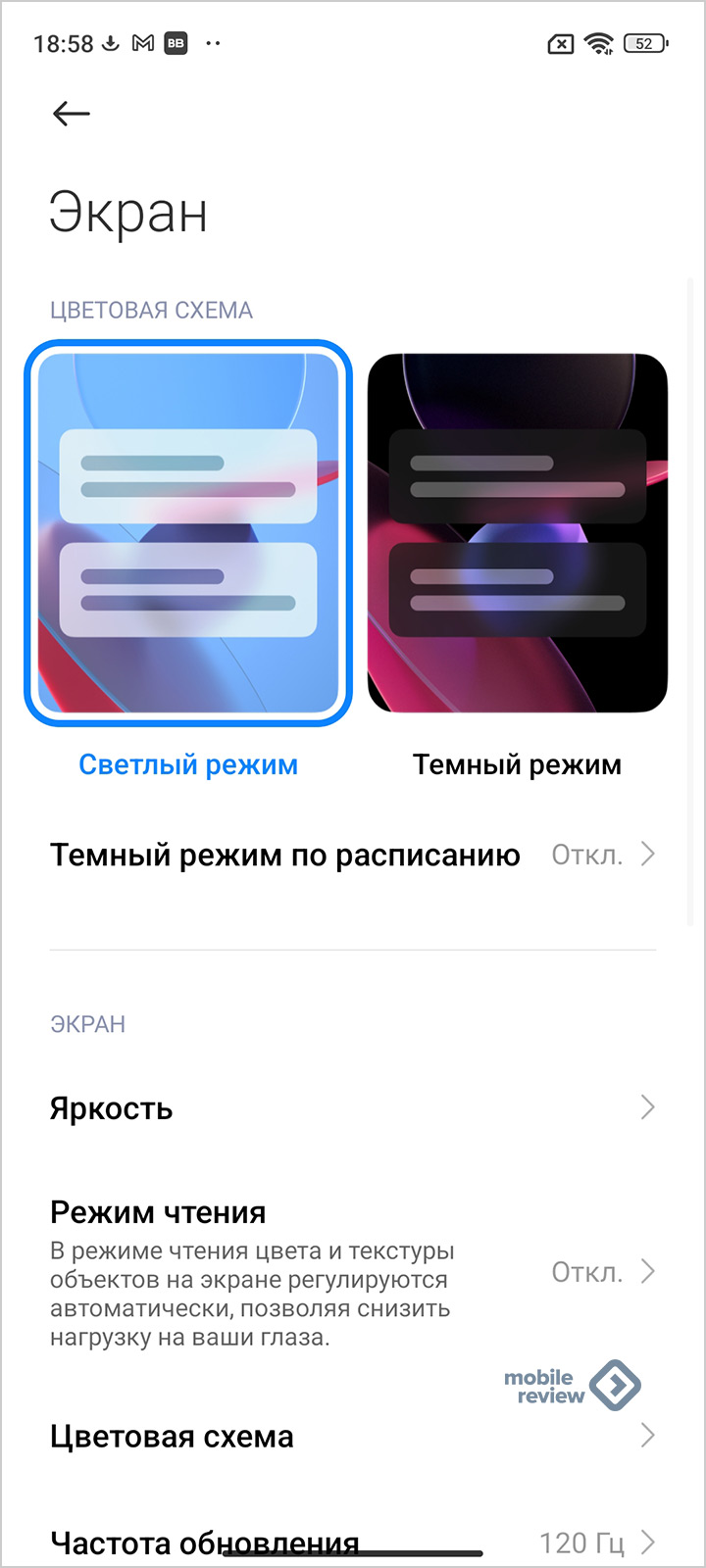Viewport: 706px width, 1568px height.
Task: Switch to Темный режим theme preview
Action: click(x=517, y=533)
